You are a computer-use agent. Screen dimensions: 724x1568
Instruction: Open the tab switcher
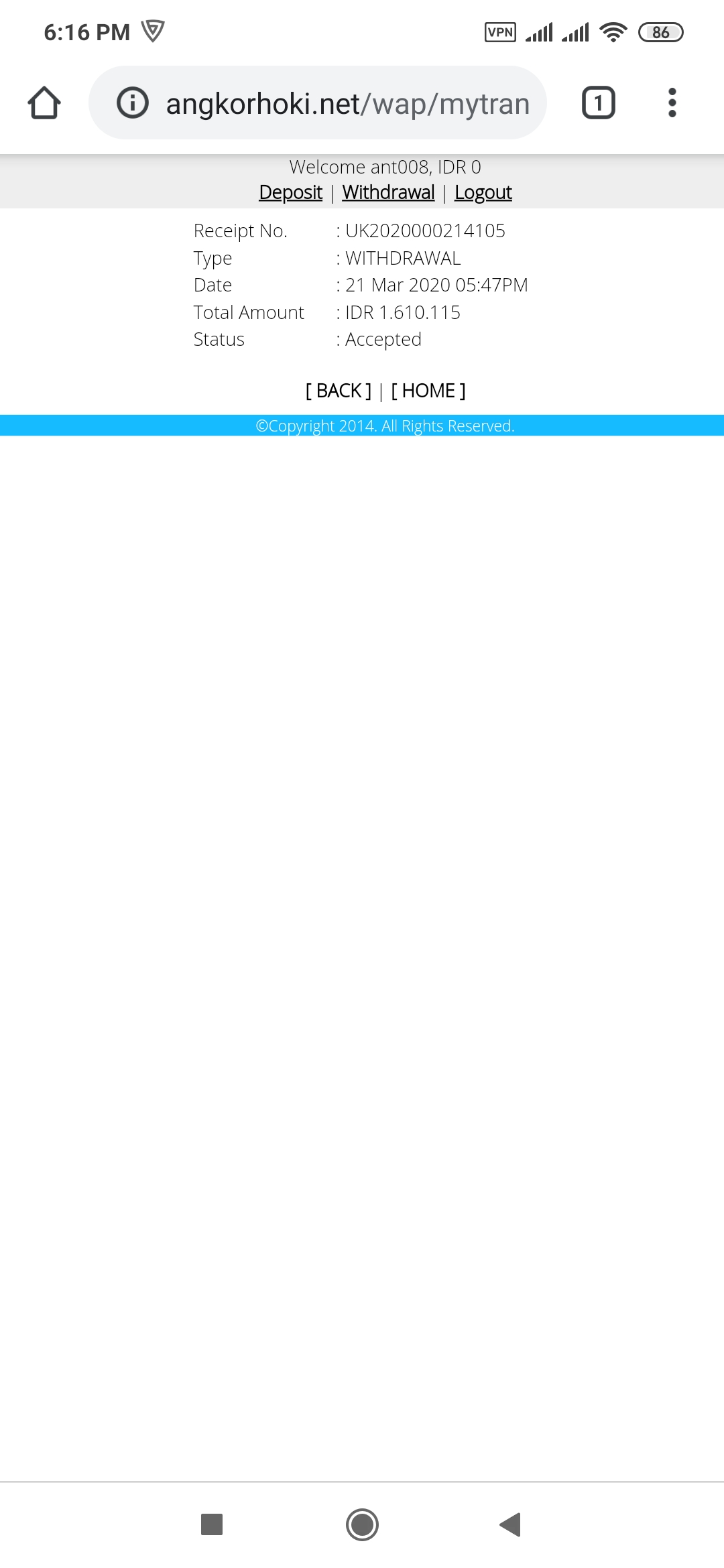(x=598, y=103)
